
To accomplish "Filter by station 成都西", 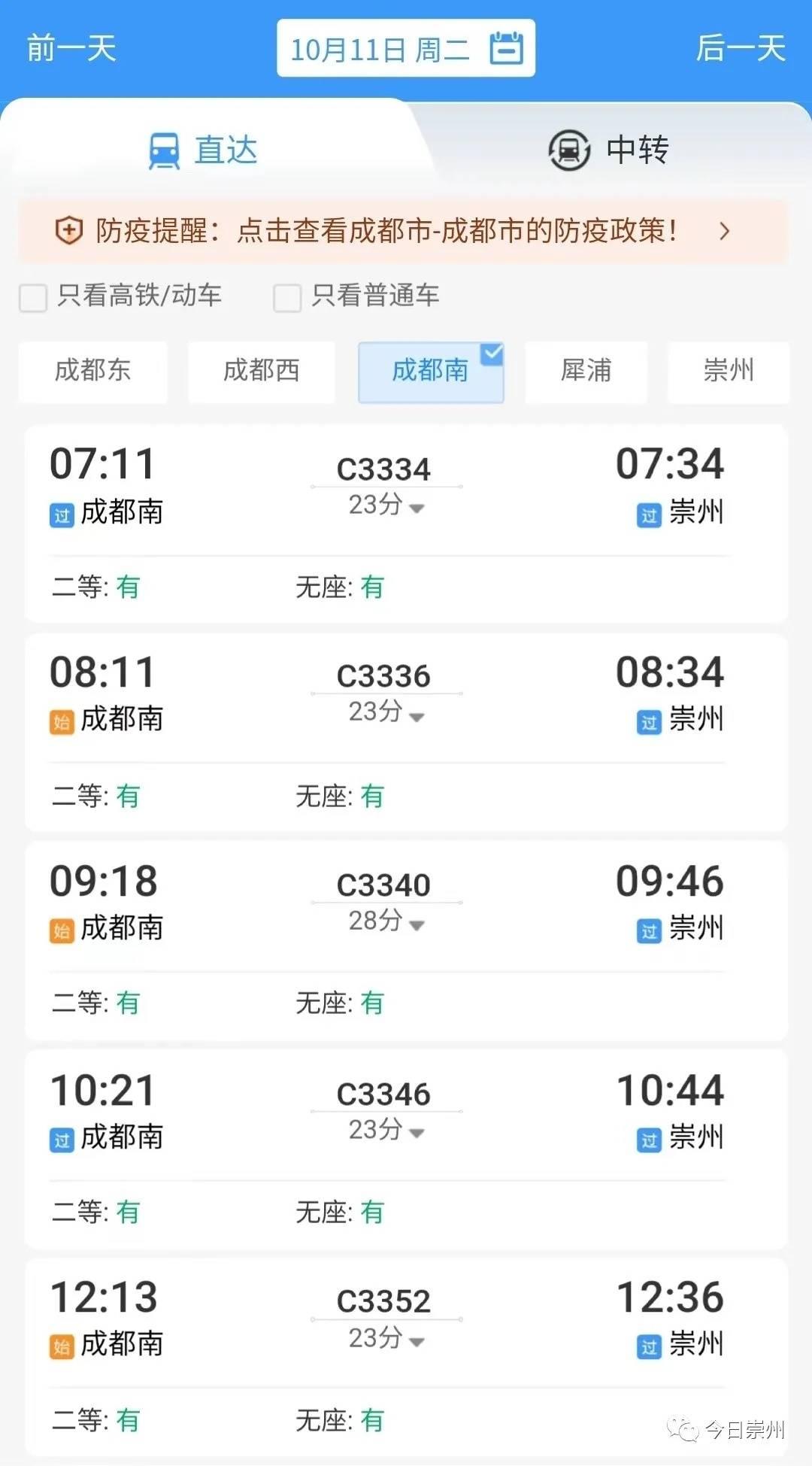I will (x=262, y=371).
